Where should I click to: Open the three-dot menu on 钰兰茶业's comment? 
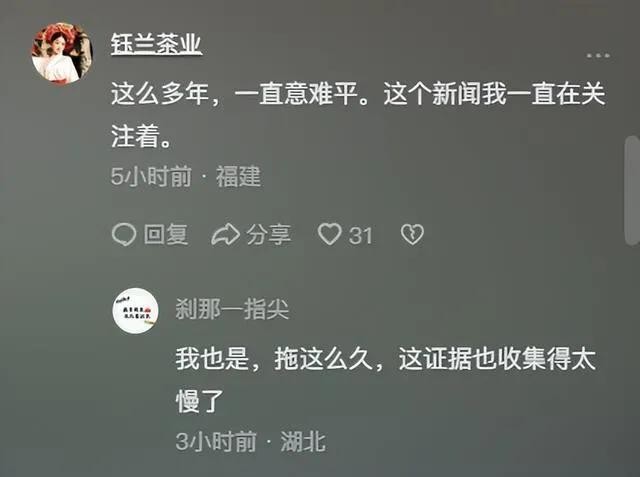coord(597,54)
